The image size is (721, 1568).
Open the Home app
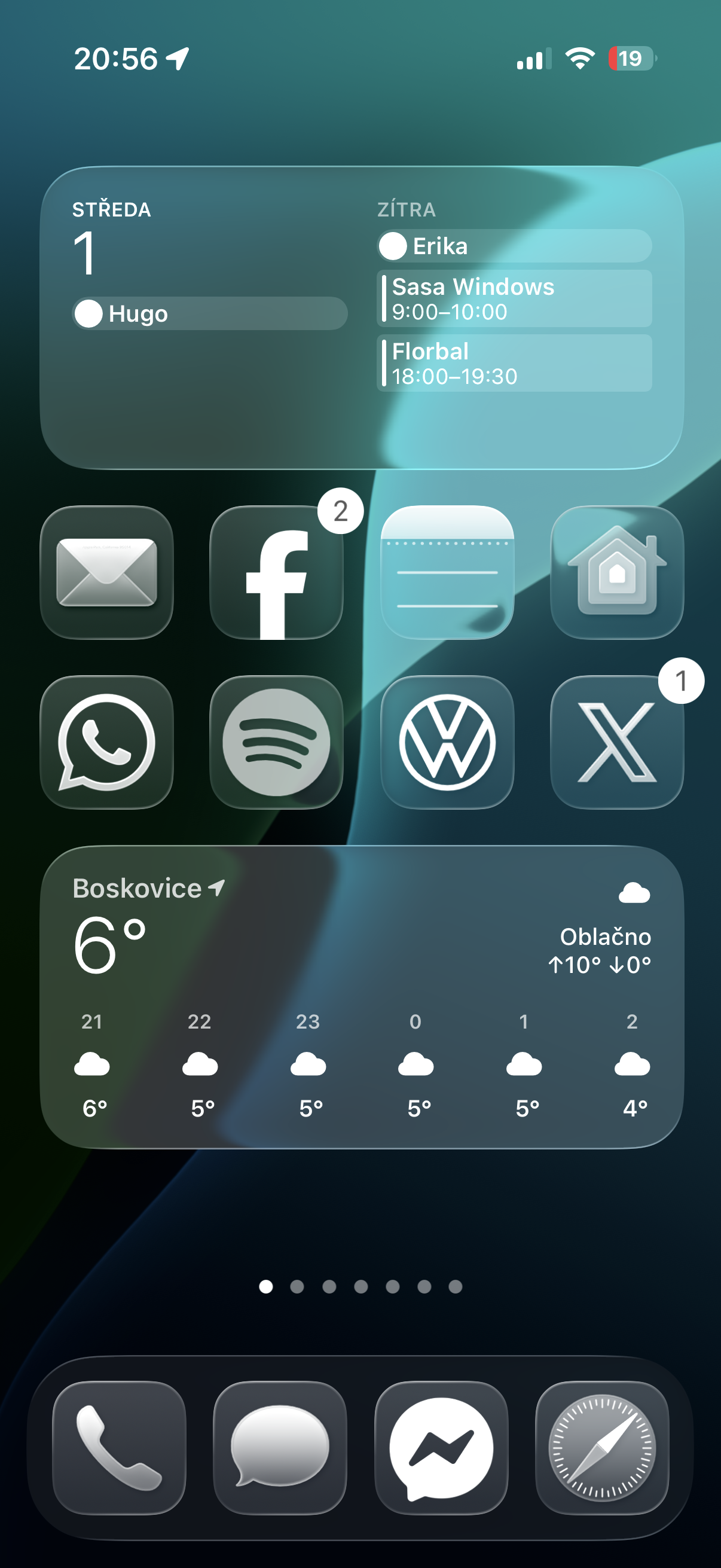(x=617, y=572)
